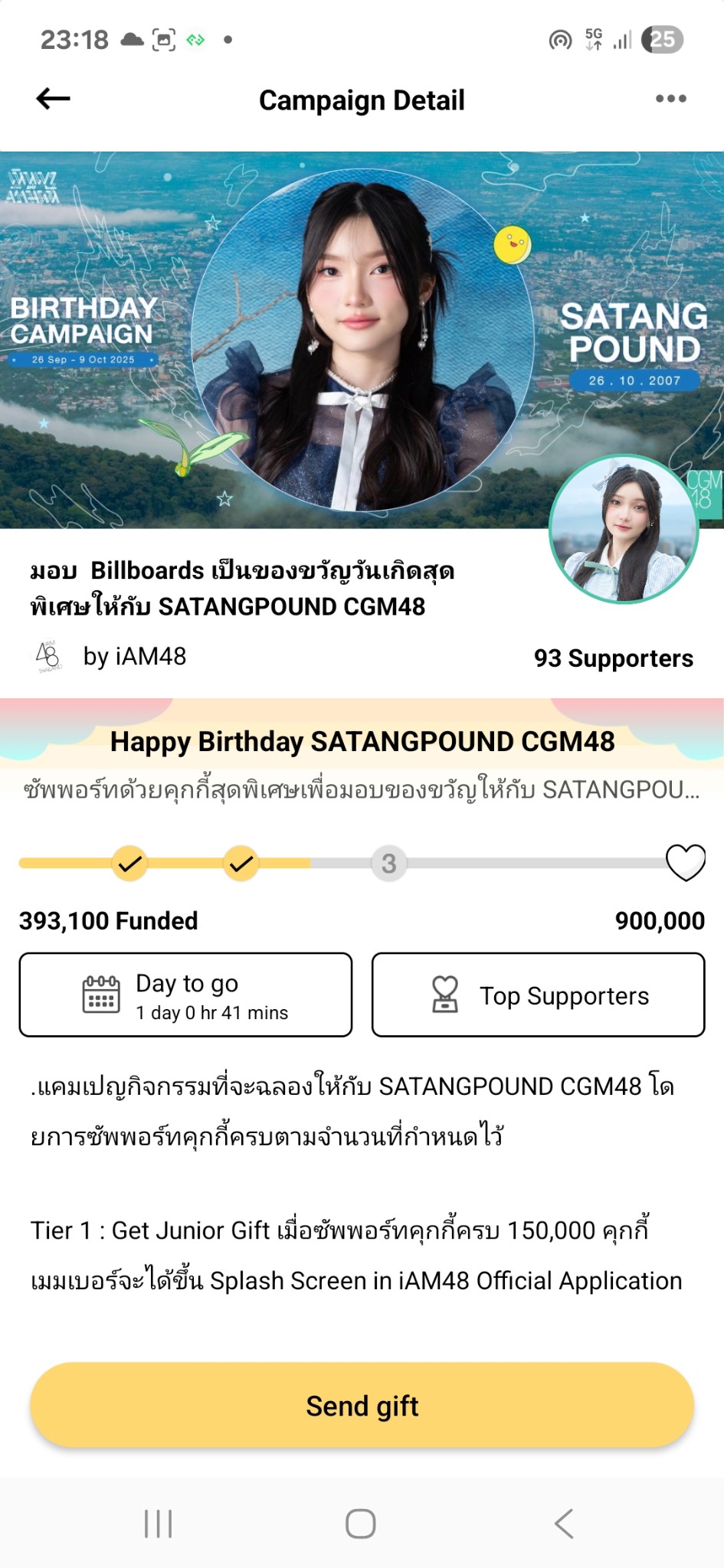Screen dimensions: 724x1568
Task: Open the recent apps view
Action: coord(159,1523)
